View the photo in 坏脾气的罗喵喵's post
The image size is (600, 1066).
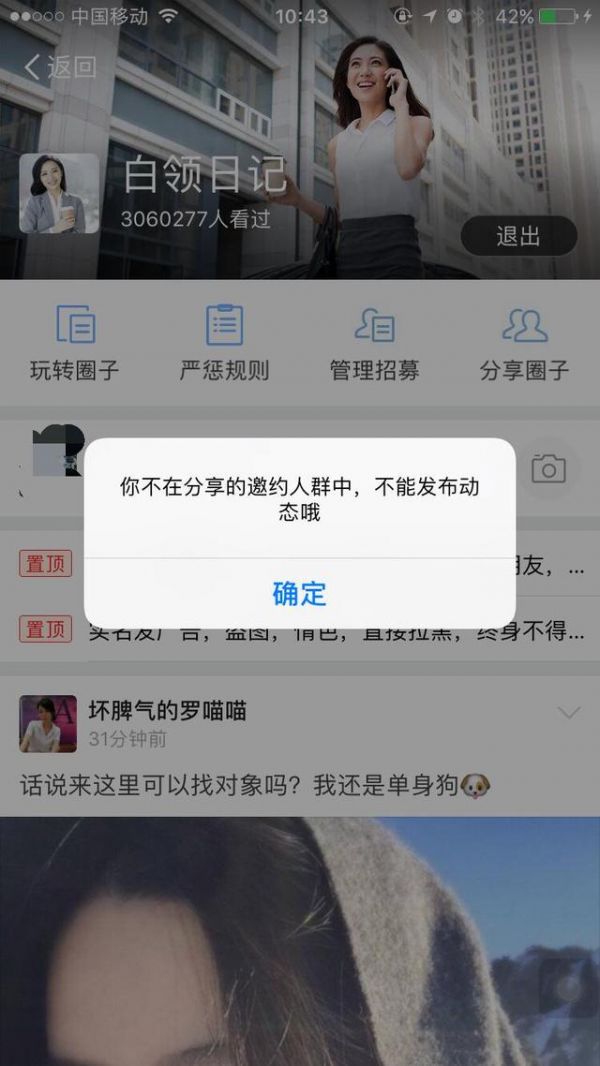click(x=300, y=940)
